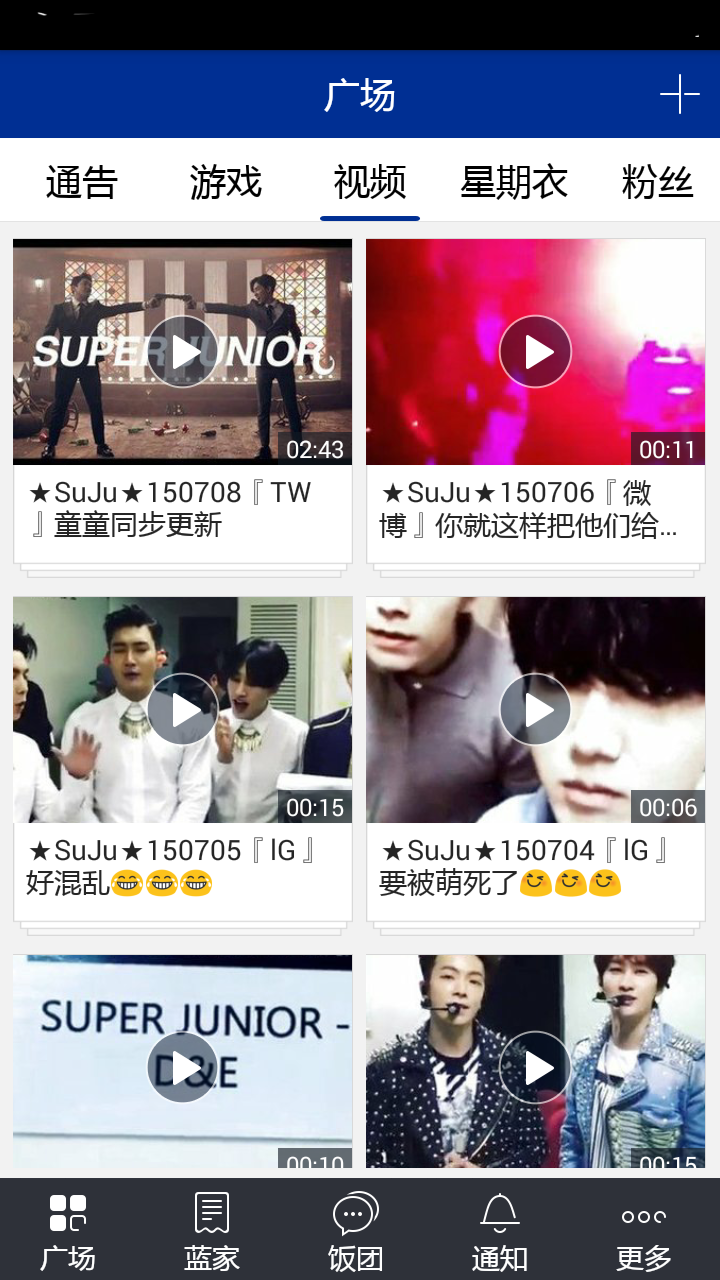Play the video of two singers with headsets
720x1280 pixels.
535,1066
